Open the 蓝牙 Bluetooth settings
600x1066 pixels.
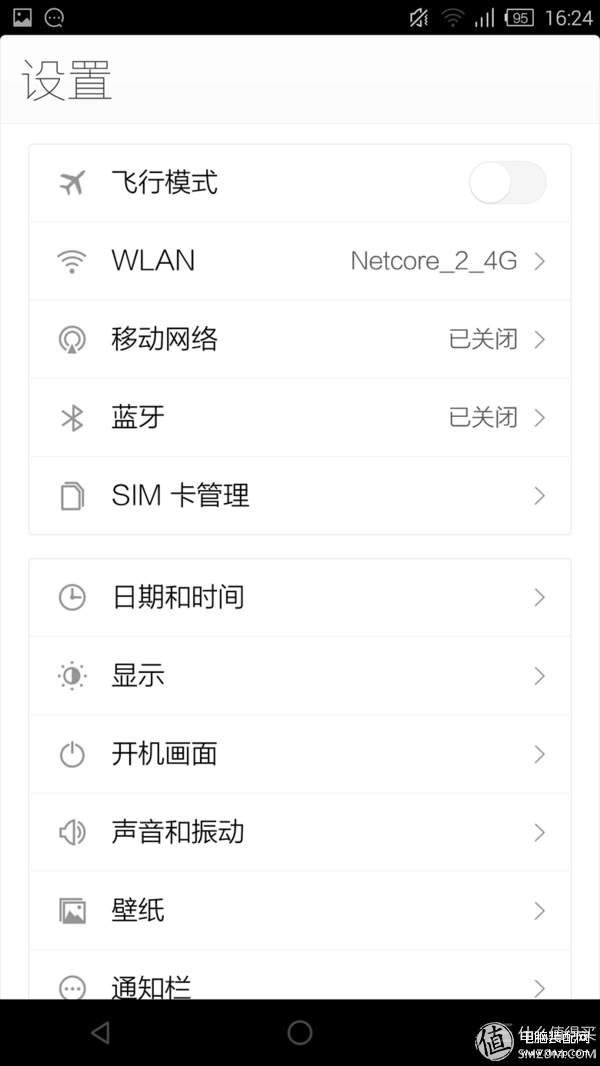tap(300, 417)
